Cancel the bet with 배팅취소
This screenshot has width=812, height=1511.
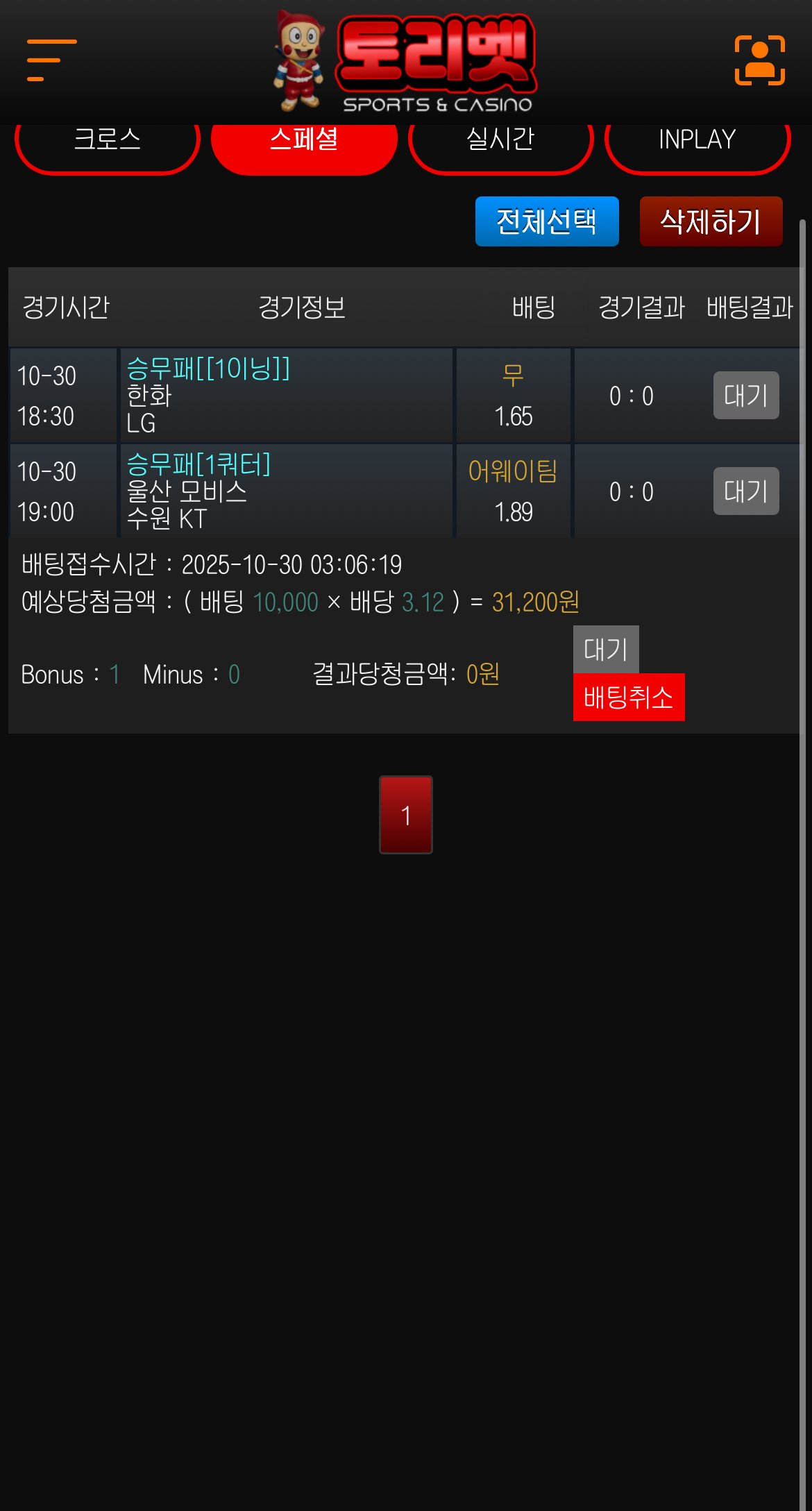[629, 697]
